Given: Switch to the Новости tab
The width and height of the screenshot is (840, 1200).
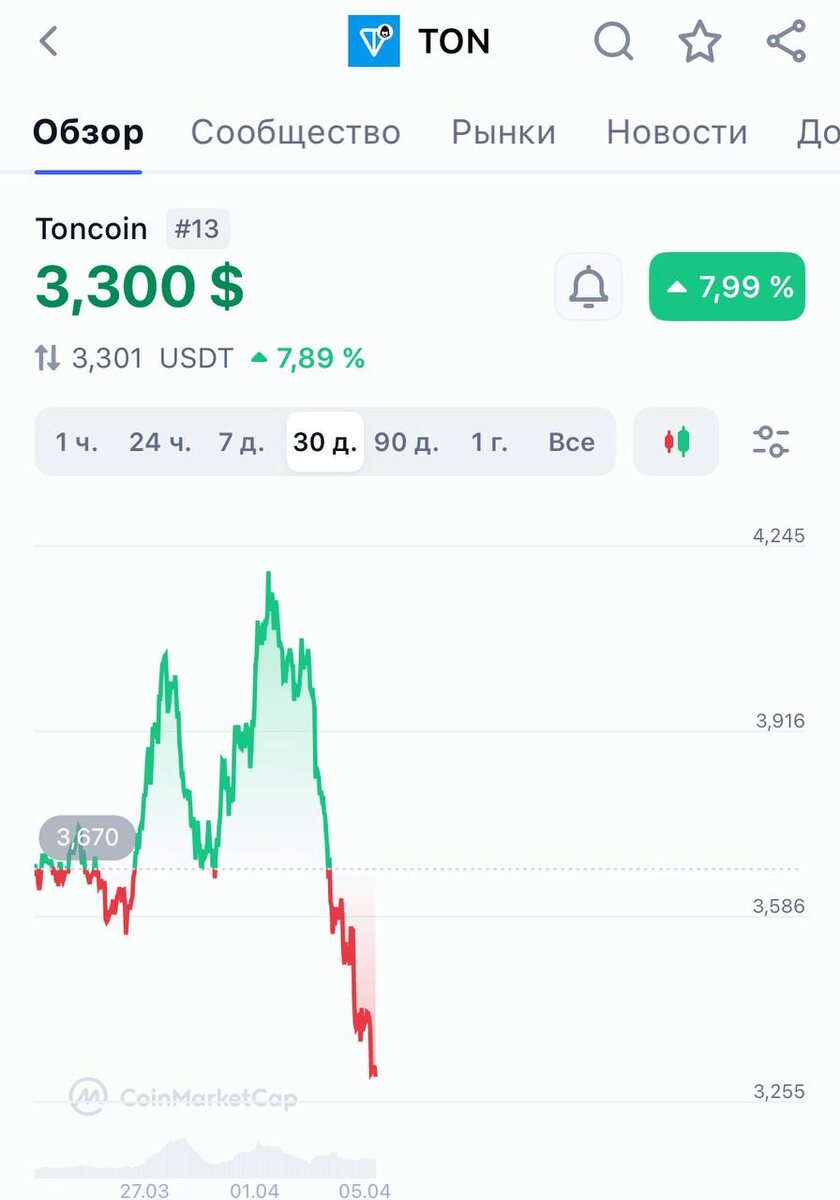Looking at the screenshot, I should pos(676,132).
